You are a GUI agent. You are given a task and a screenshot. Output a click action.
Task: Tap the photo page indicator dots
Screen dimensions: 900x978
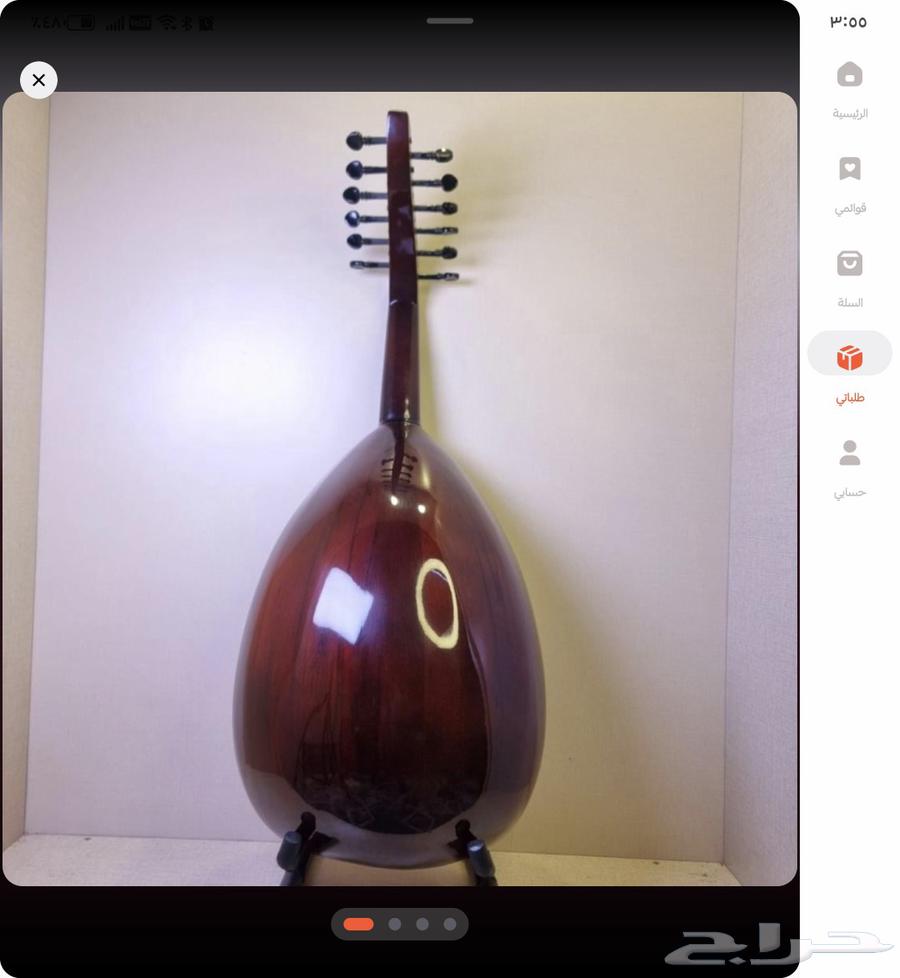tap(400, 924)
